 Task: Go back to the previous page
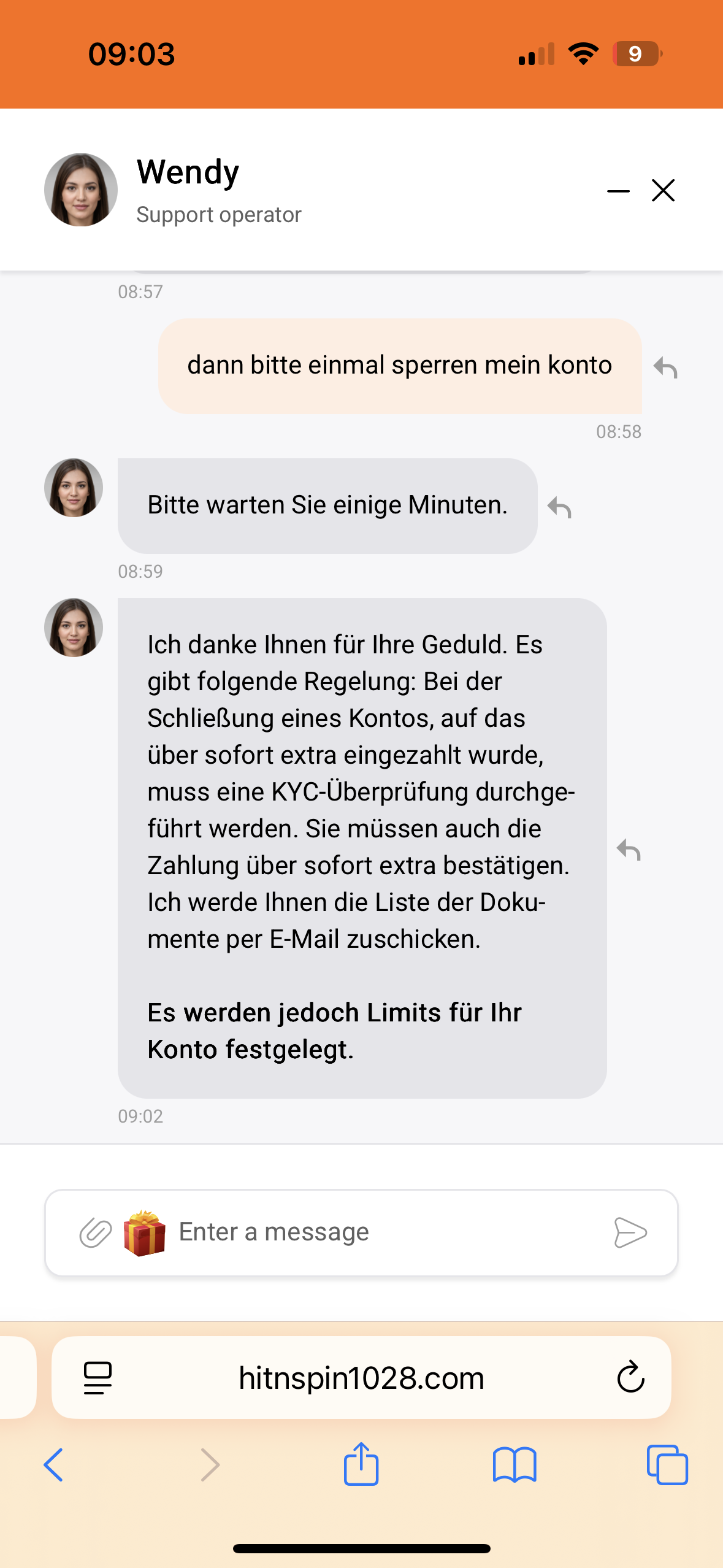(54, 1465)
